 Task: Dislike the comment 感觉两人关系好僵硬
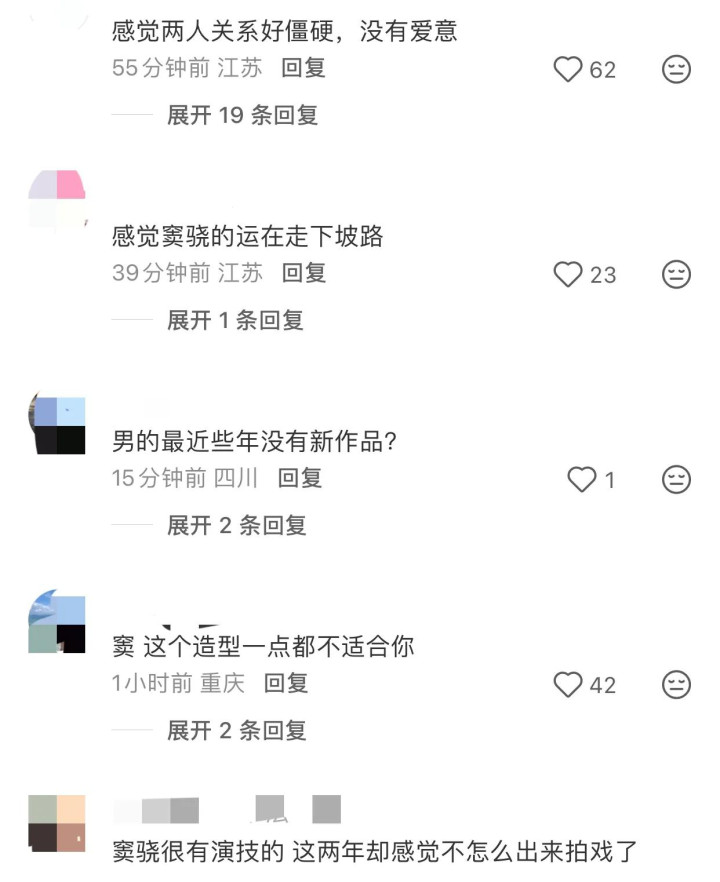(x=676, y=70)
